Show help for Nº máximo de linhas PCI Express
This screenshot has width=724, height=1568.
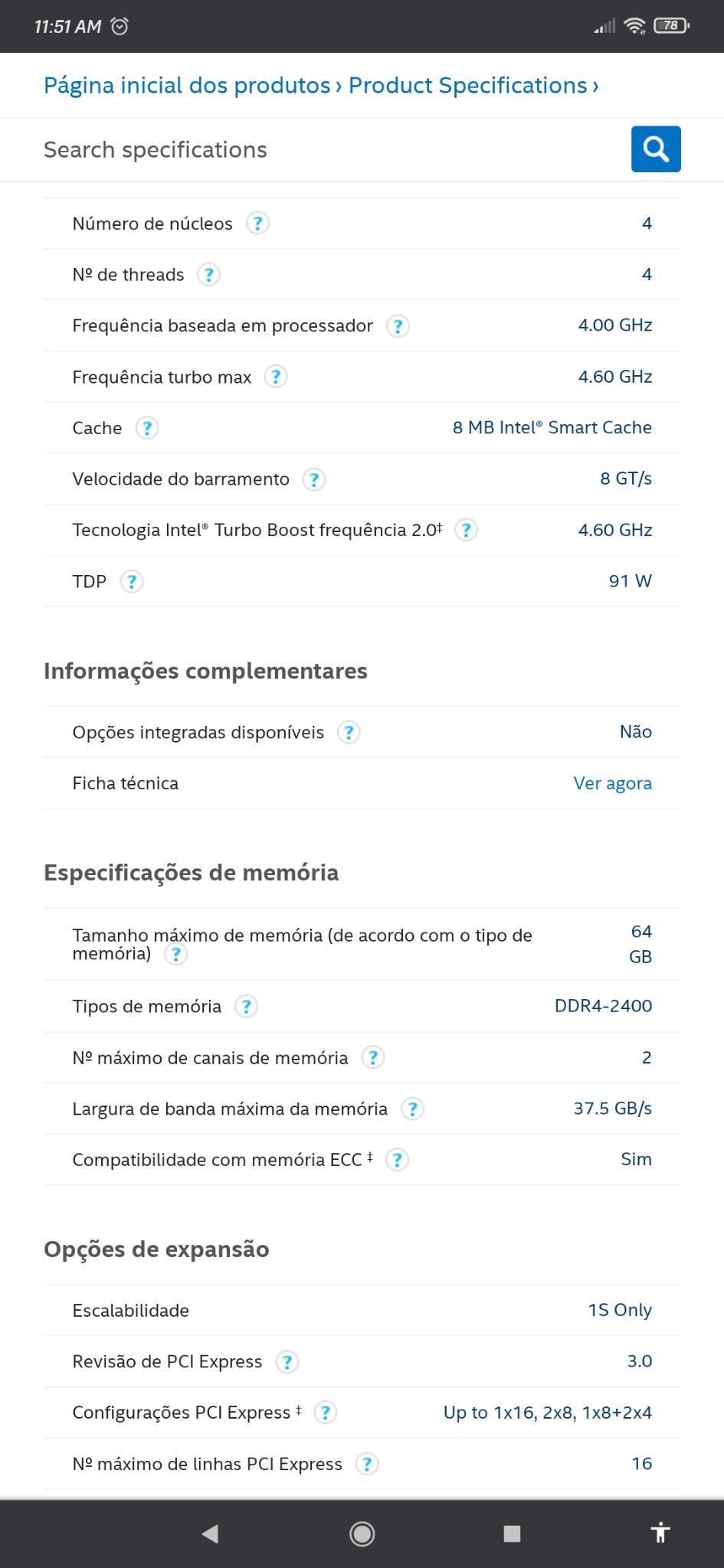click(x=367, y=1464)
